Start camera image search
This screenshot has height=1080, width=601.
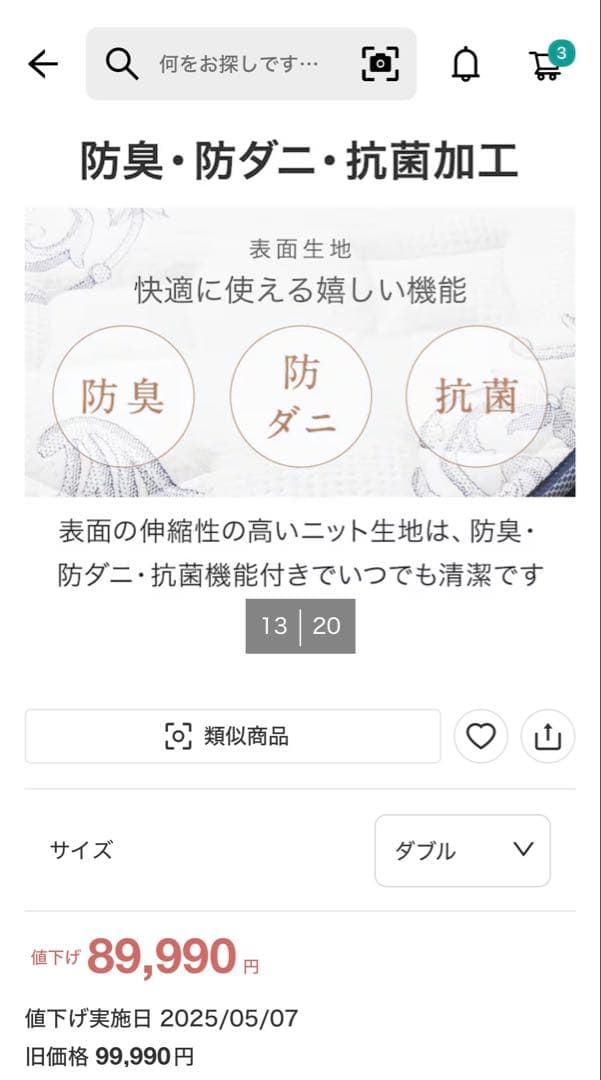coord(380,65)
